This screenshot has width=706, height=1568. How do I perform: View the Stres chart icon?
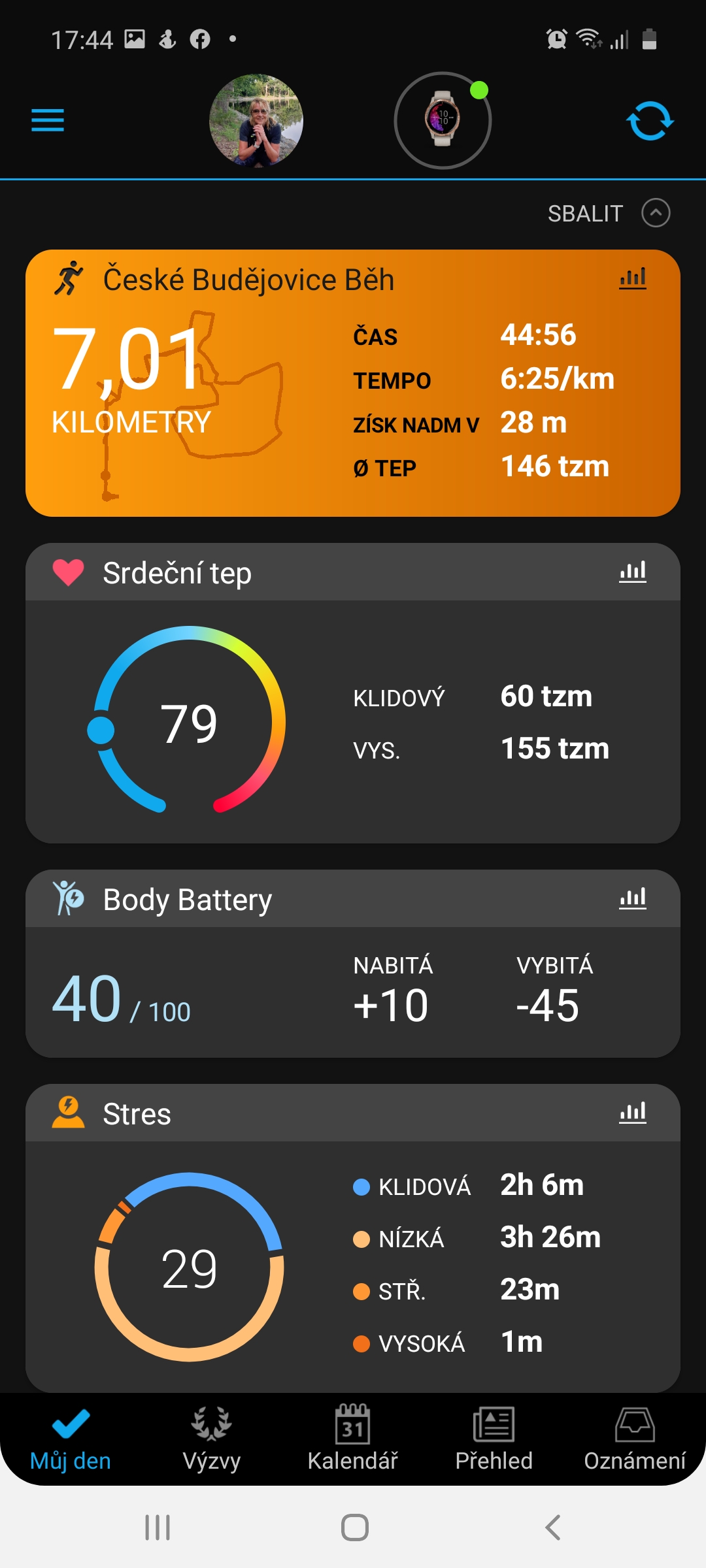click(633, 1113)
